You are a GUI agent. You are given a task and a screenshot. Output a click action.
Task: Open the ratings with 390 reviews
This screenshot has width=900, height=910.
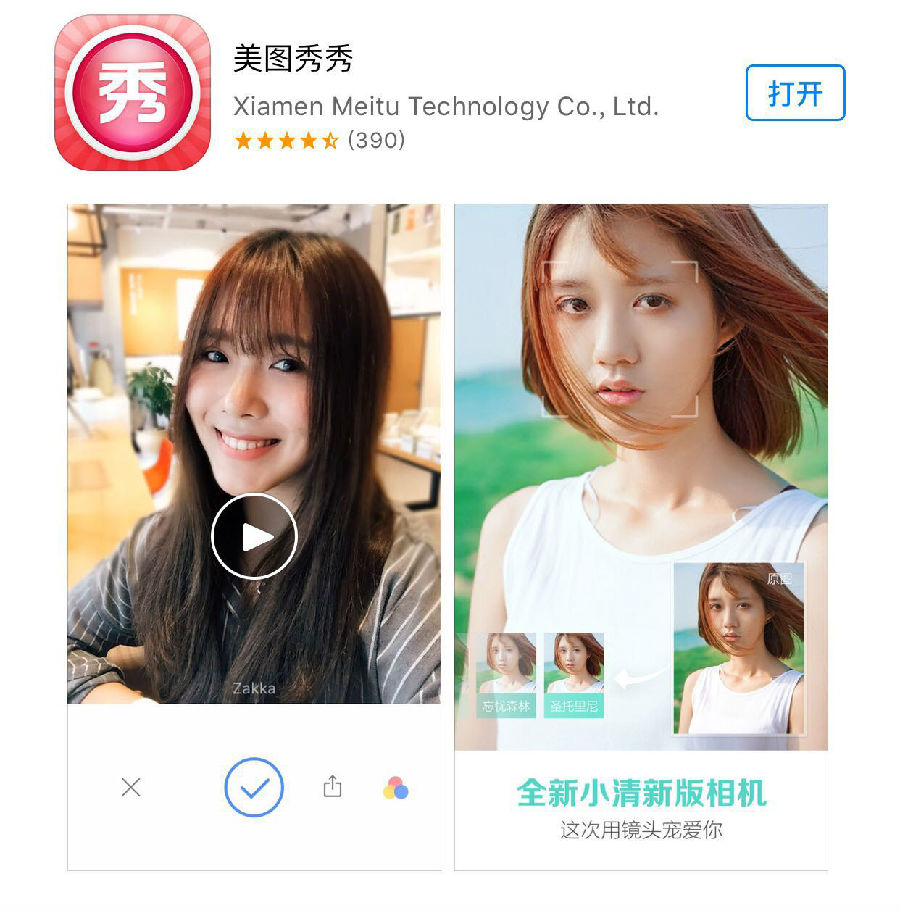[x=319, y=141]
